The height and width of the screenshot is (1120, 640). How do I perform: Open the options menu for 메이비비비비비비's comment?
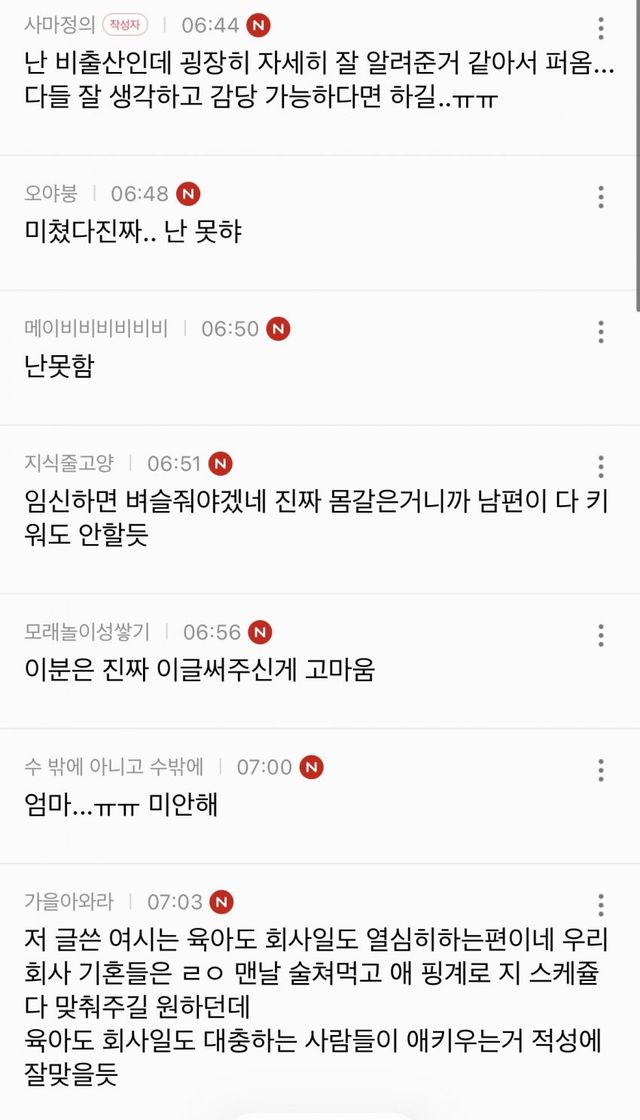point(600,332)
